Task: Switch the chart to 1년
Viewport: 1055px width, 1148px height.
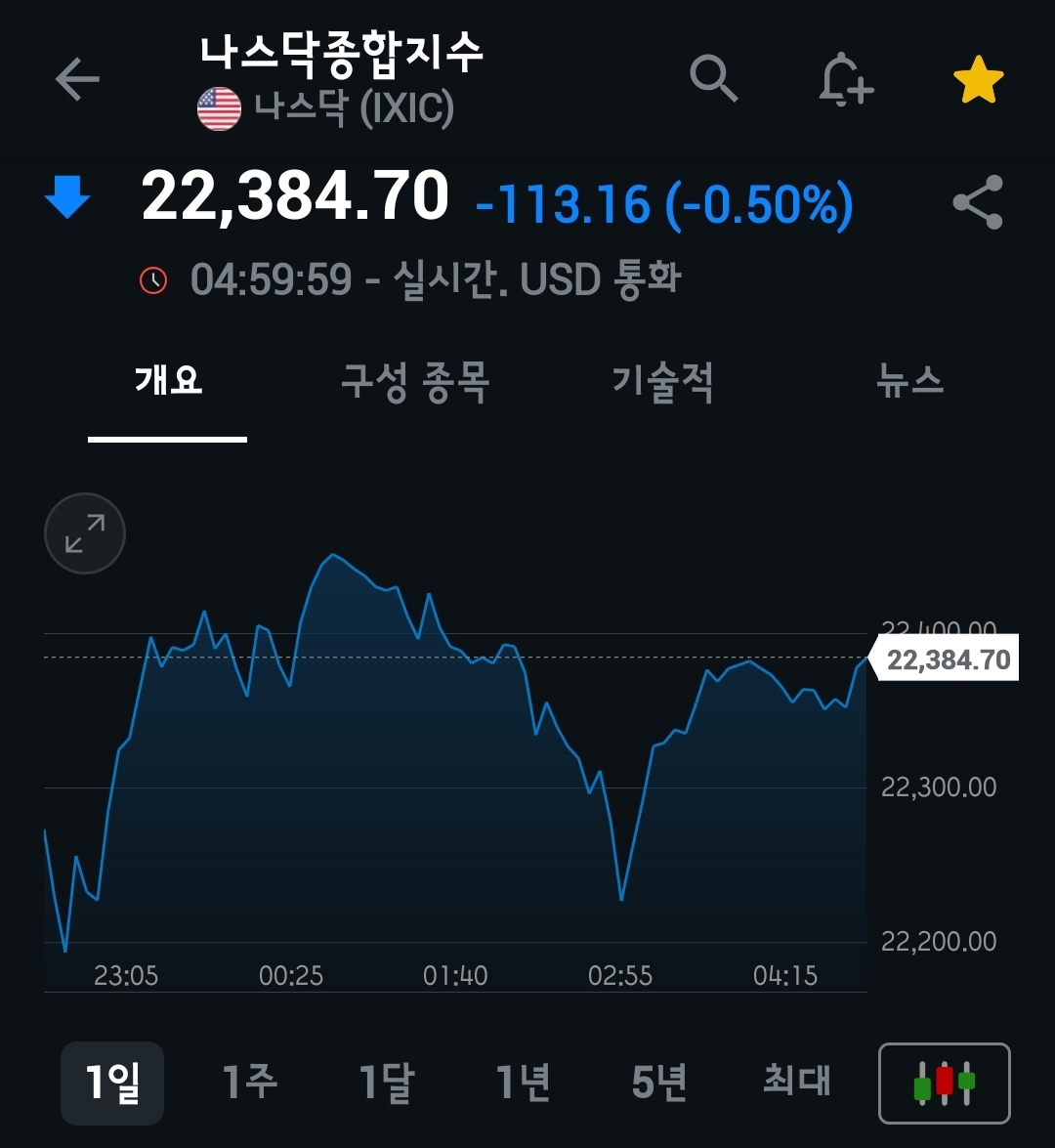Action: pyautogui.click(x=523, y=1083)
